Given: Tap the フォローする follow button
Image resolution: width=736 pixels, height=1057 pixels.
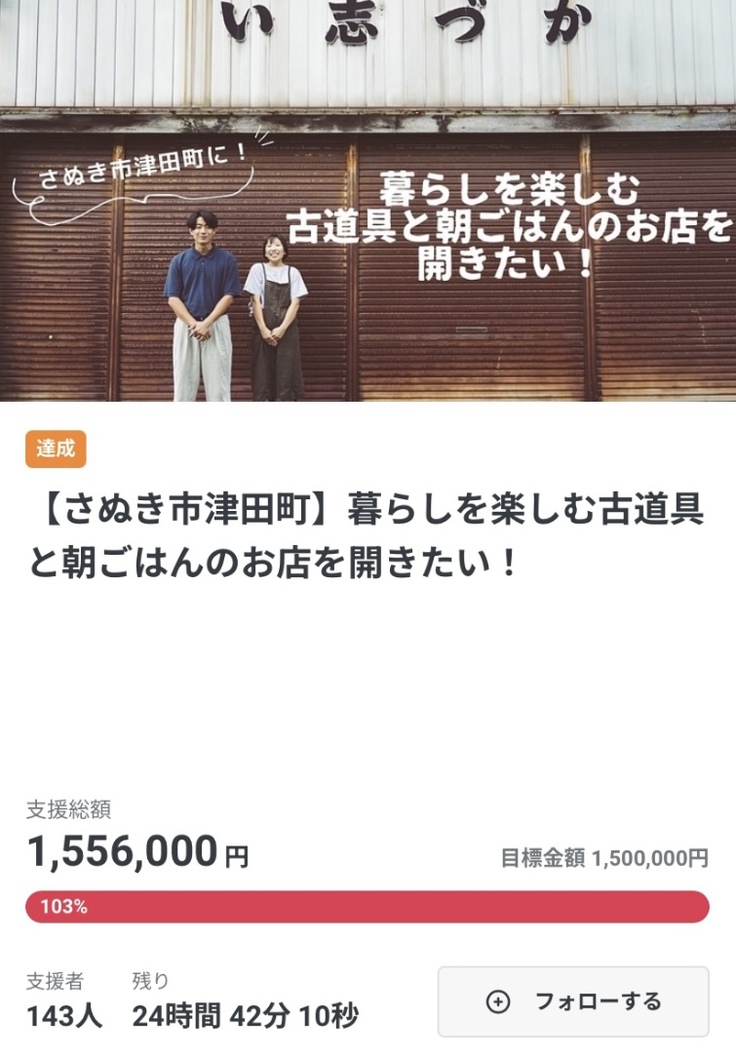Looking at the screenshot, I should 573,1001.
